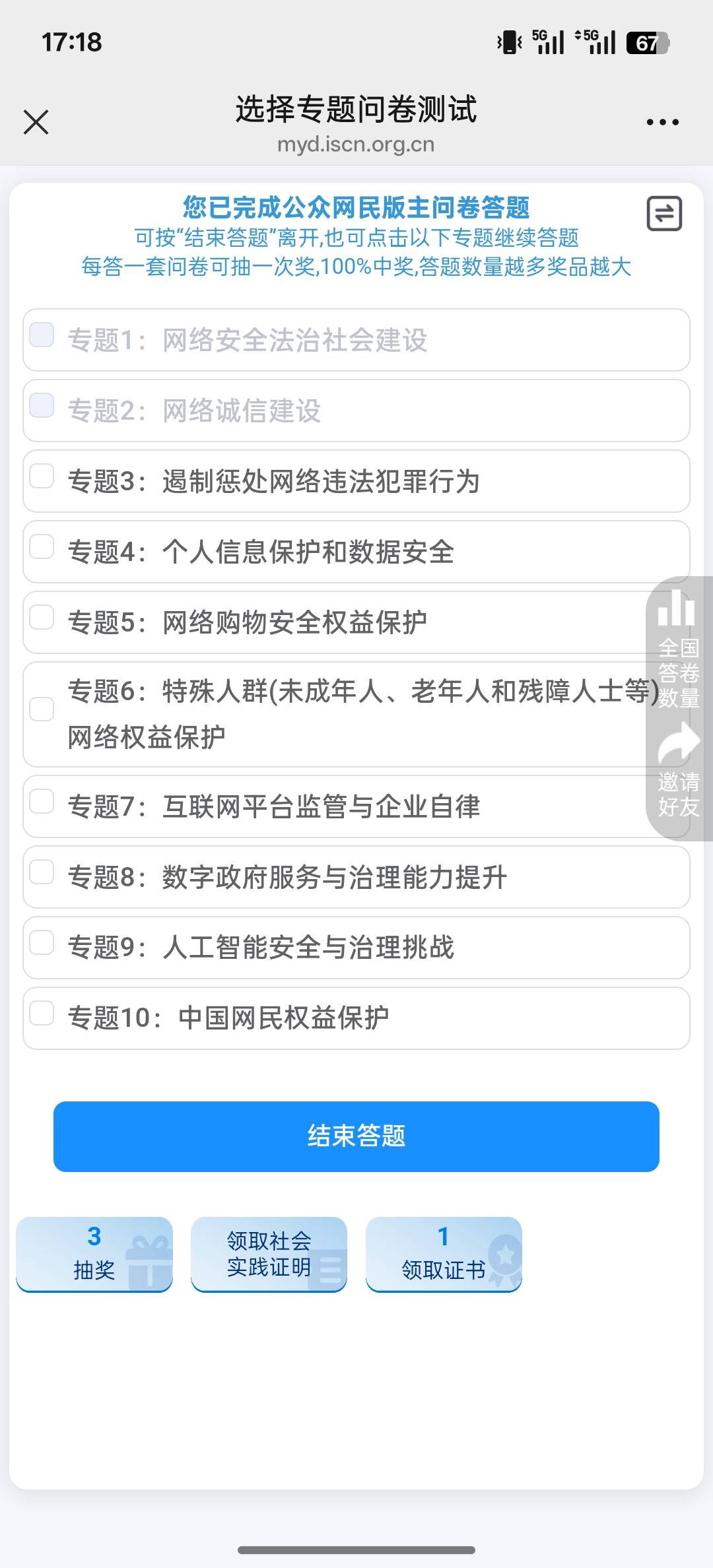Screen dimensions: 713x1568
Task: Select 专题3 遏制惩处网络违法犯罪行为
Action: (356, 481)
